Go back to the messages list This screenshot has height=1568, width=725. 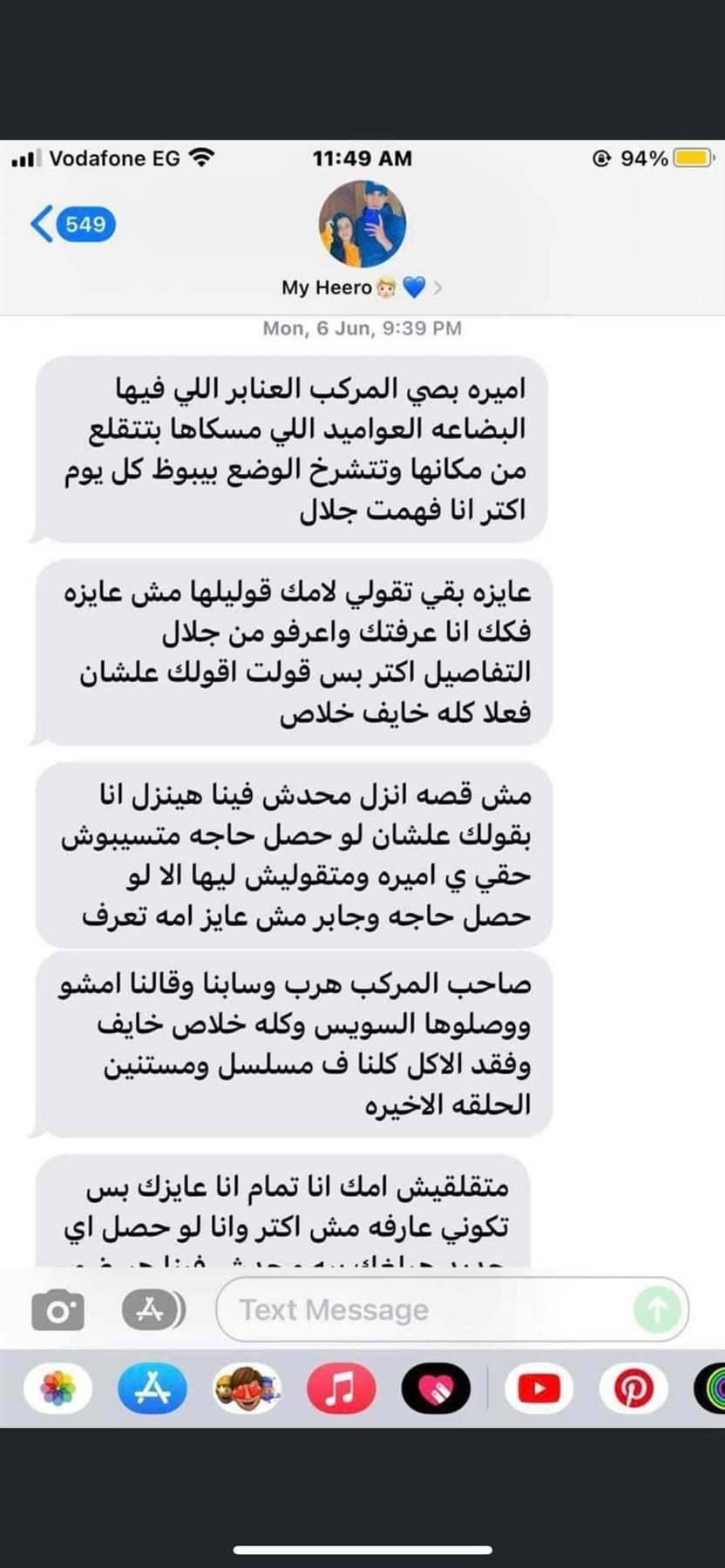pyautogui.click(x=70, y=224)
